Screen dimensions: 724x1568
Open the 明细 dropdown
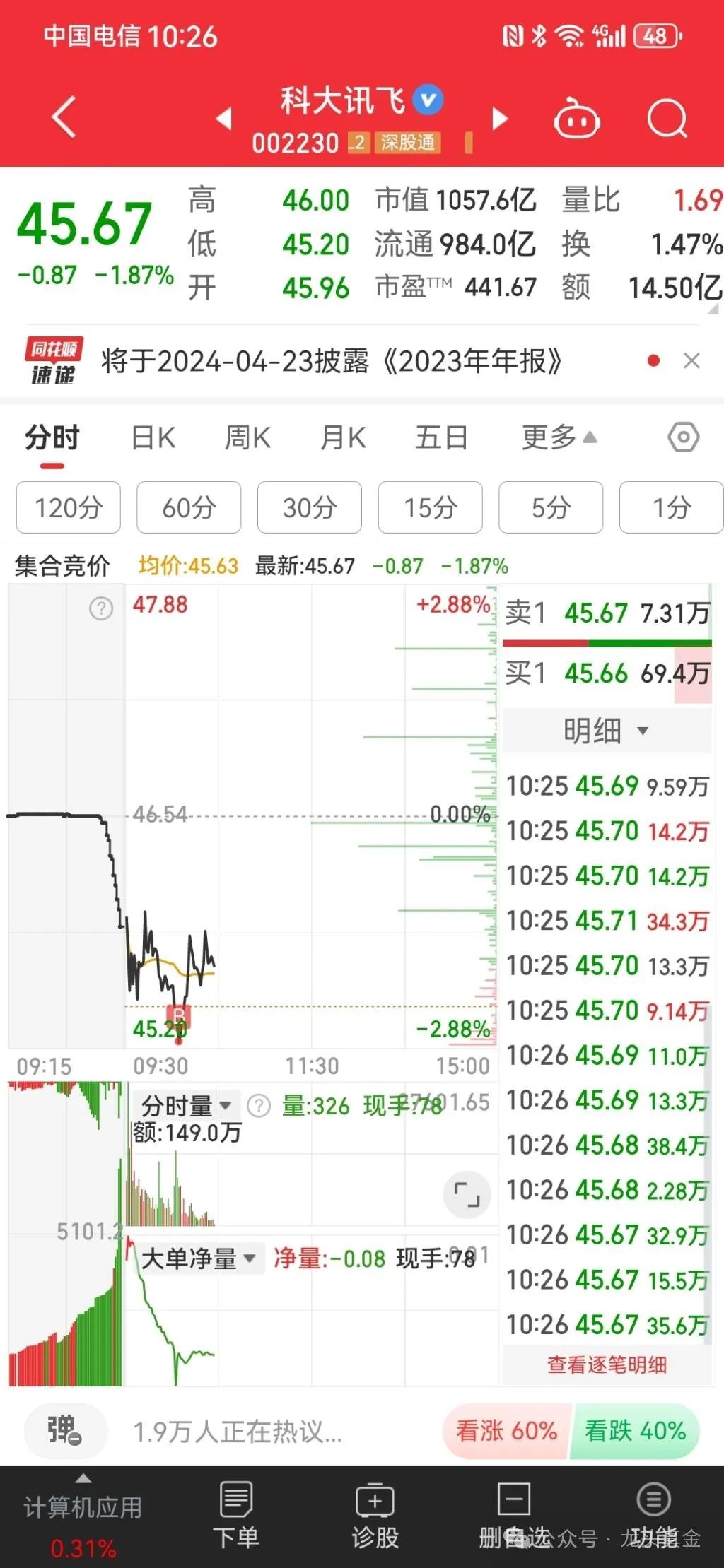(606, 731)
